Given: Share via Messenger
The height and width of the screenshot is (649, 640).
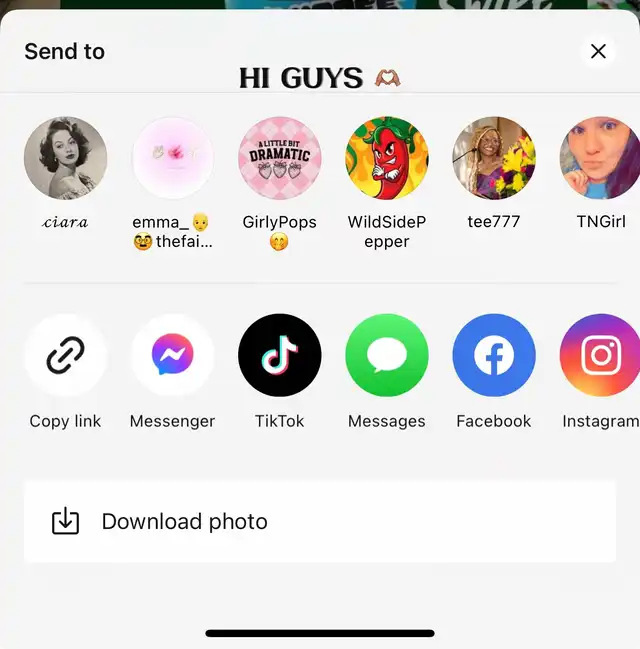Looking at the screenshot, I should click(172, 355).
